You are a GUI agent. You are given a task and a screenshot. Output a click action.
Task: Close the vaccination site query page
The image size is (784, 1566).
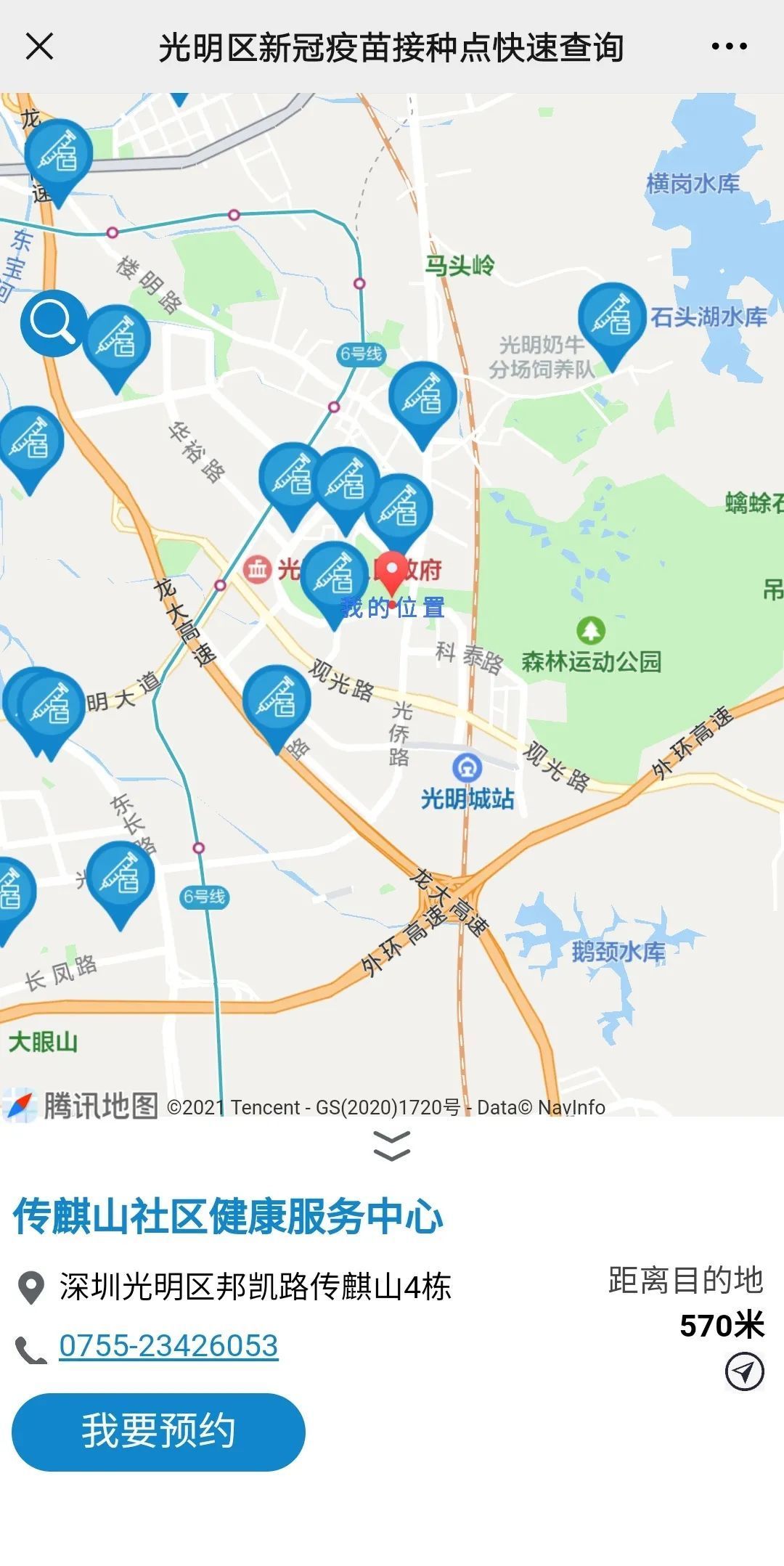coord(40,46)
